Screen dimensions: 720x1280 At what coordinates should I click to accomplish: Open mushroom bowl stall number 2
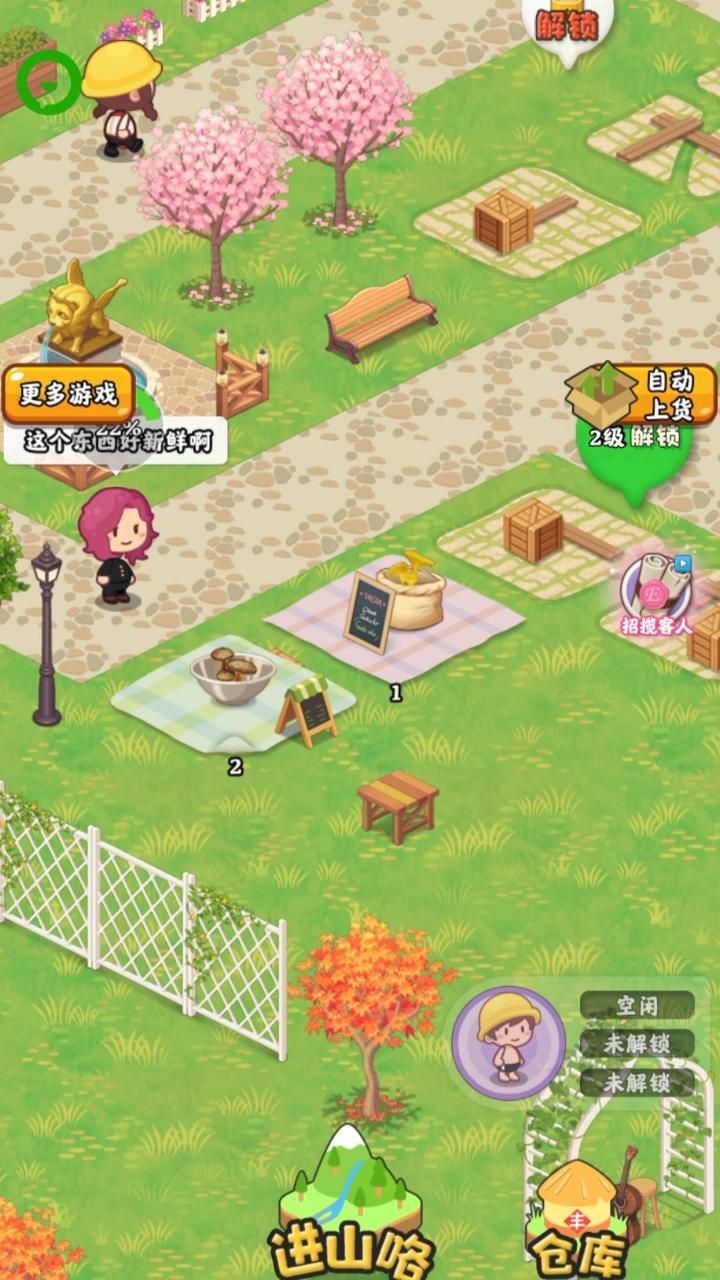tap(235, 680)
